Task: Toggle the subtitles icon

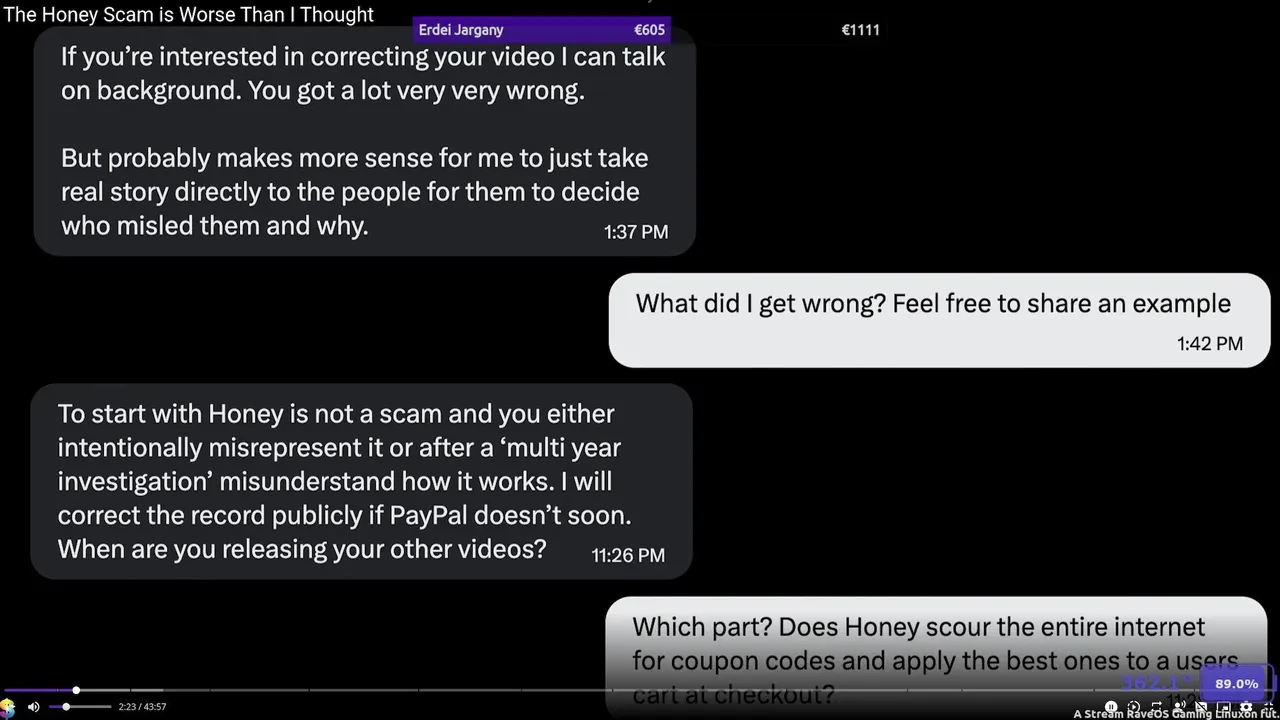Action: [1201, 706]
